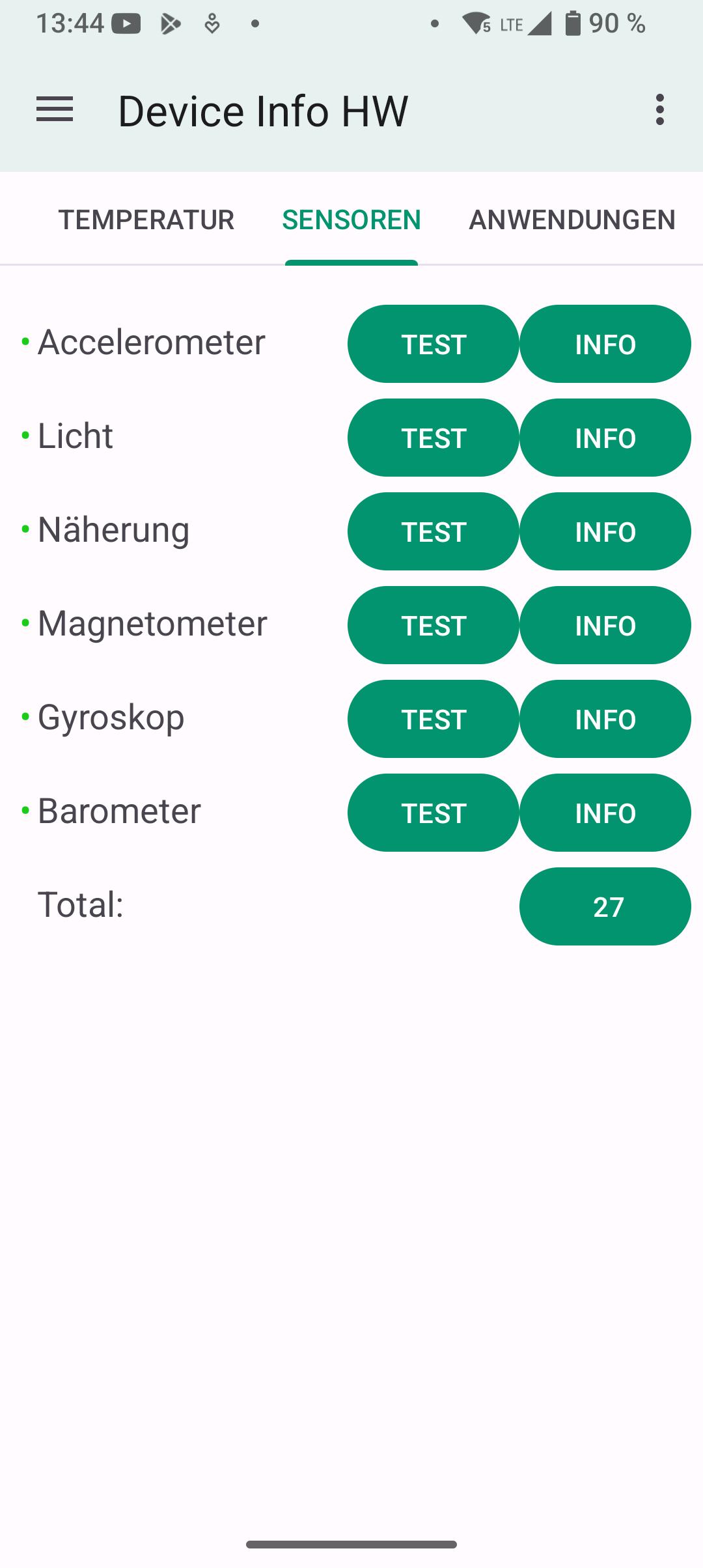
Task: View Gyroskop info details
Action: click(x=605, y=719)
